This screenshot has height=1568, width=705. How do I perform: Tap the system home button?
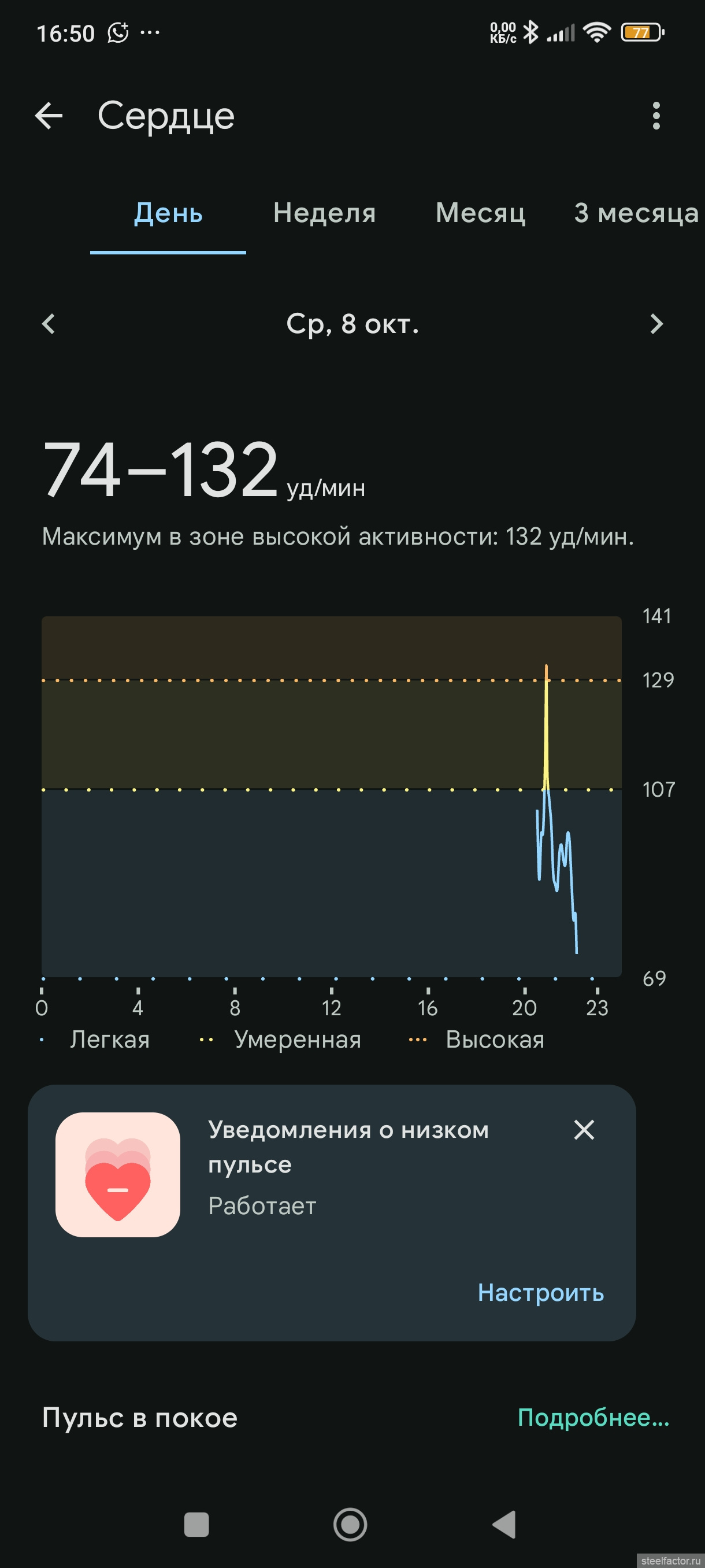350,1525
